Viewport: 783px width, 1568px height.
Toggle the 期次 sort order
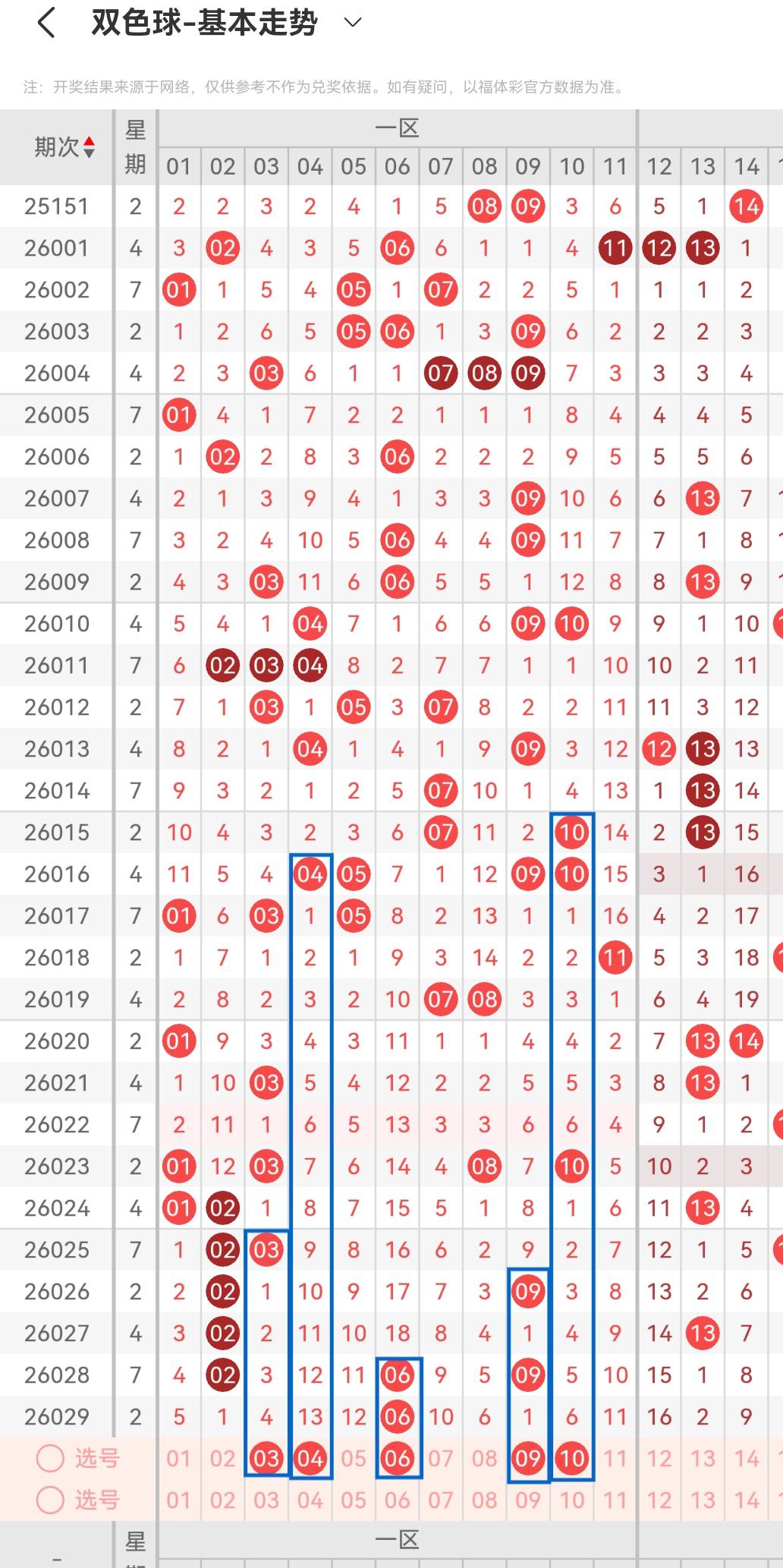[x=89, y=147]
